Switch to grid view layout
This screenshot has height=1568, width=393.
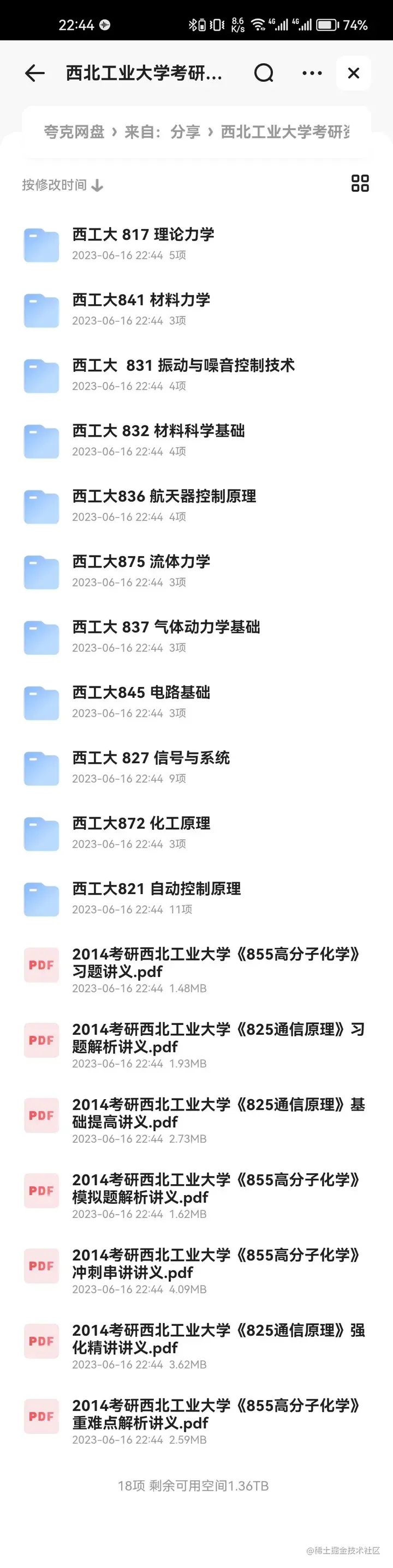click(360, 183)
